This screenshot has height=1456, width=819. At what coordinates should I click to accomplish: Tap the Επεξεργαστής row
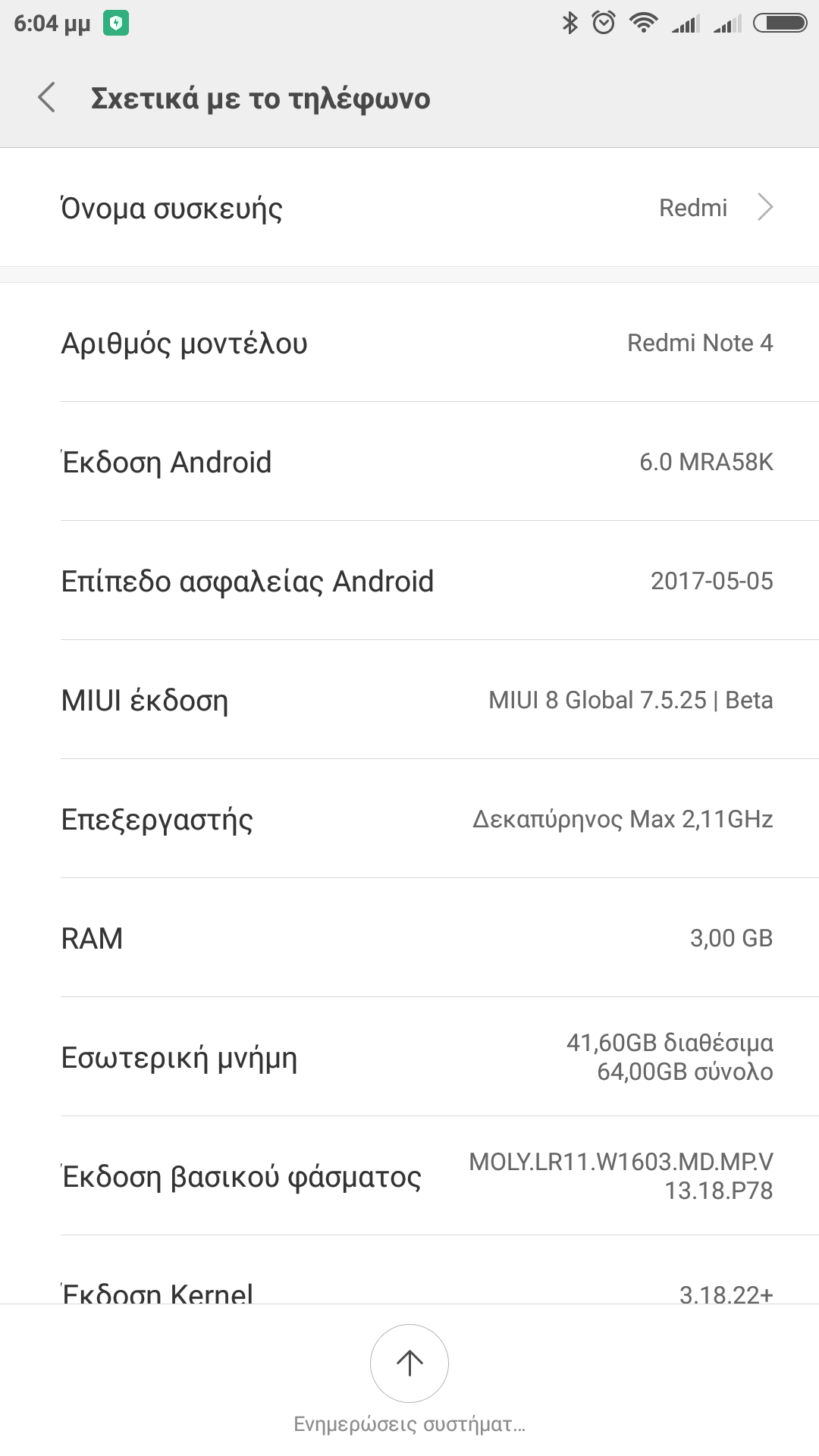click(x=409, y=819)
